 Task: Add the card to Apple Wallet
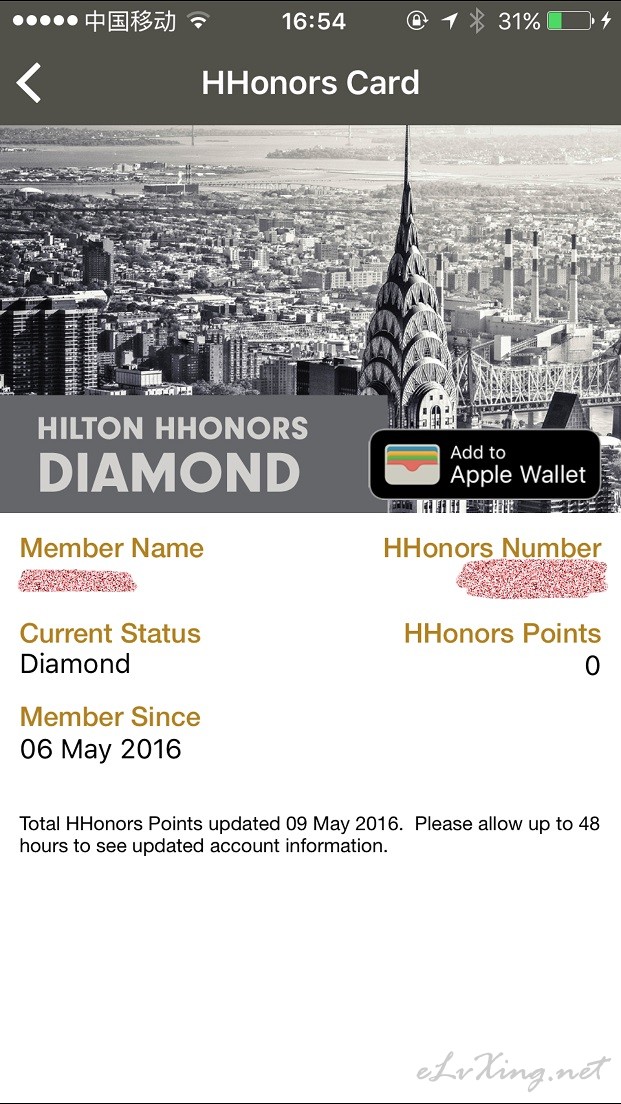(x=485, y=465)
